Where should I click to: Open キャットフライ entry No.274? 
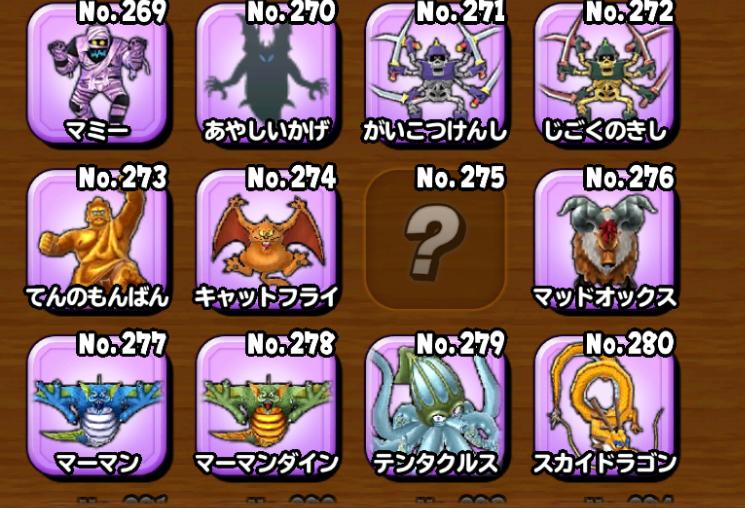[266, 243]
